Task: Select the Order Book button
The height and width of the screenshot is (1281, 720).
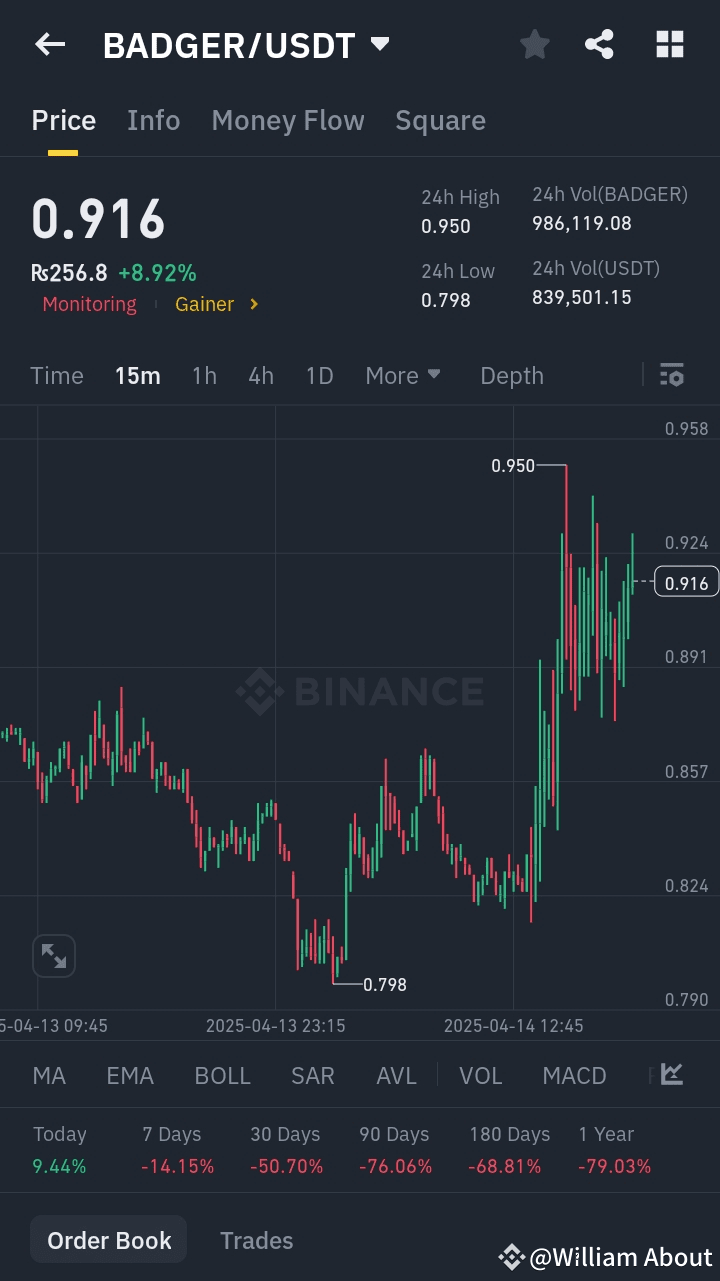Action: pyautogui.click(x=108, y=1239)
